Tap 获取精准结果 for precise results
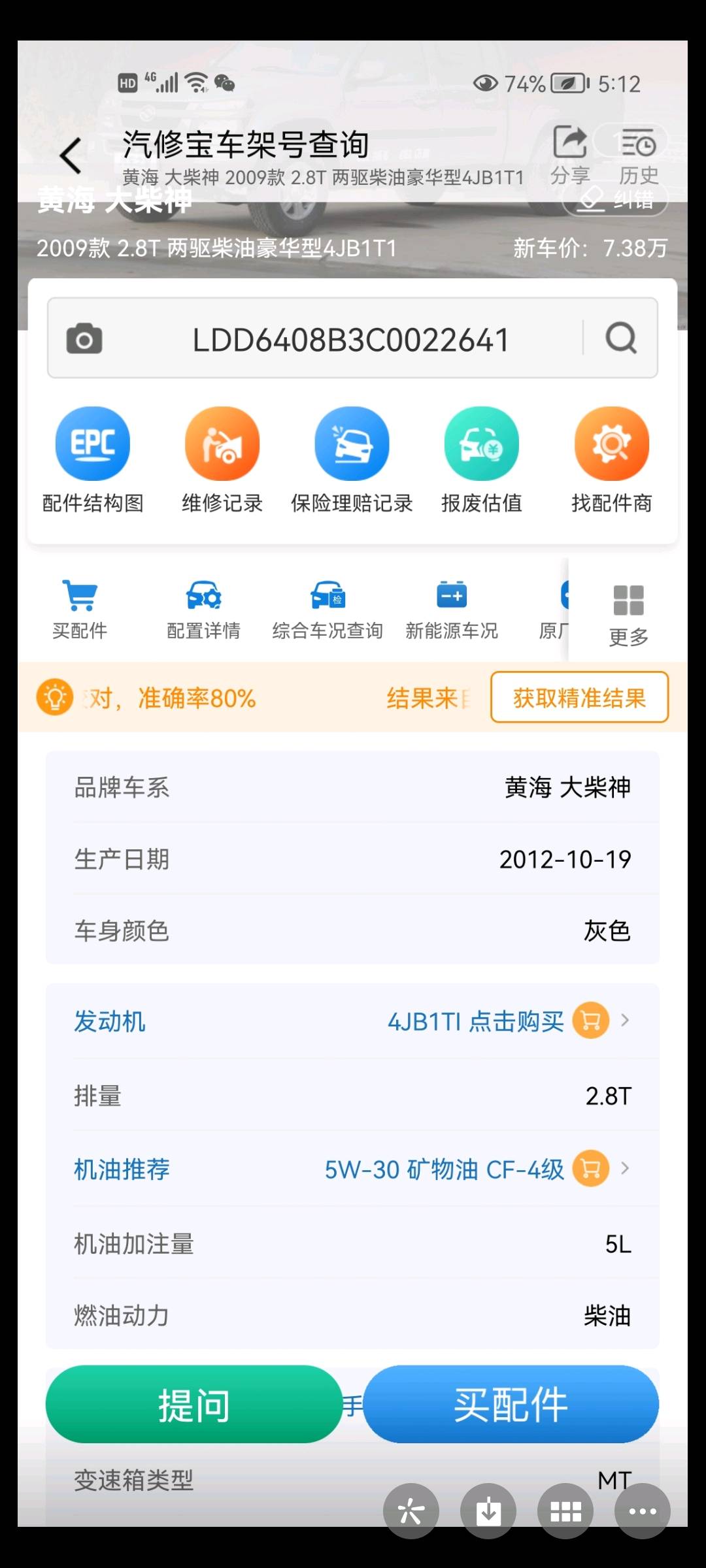The image size is (706, 1568). [579, 698]
